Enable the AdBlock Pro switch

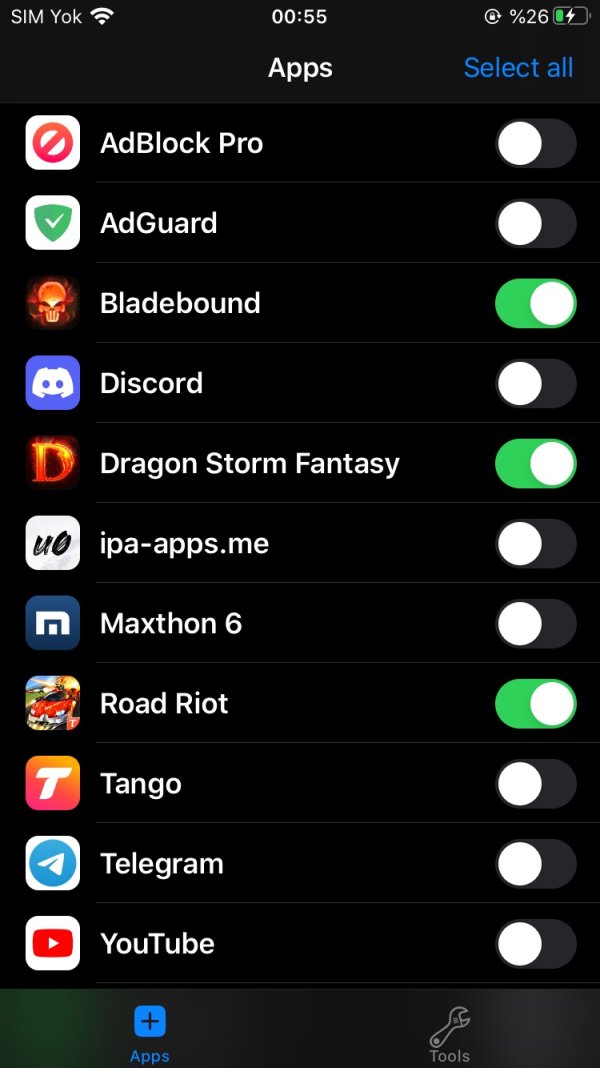coord(535,144)
